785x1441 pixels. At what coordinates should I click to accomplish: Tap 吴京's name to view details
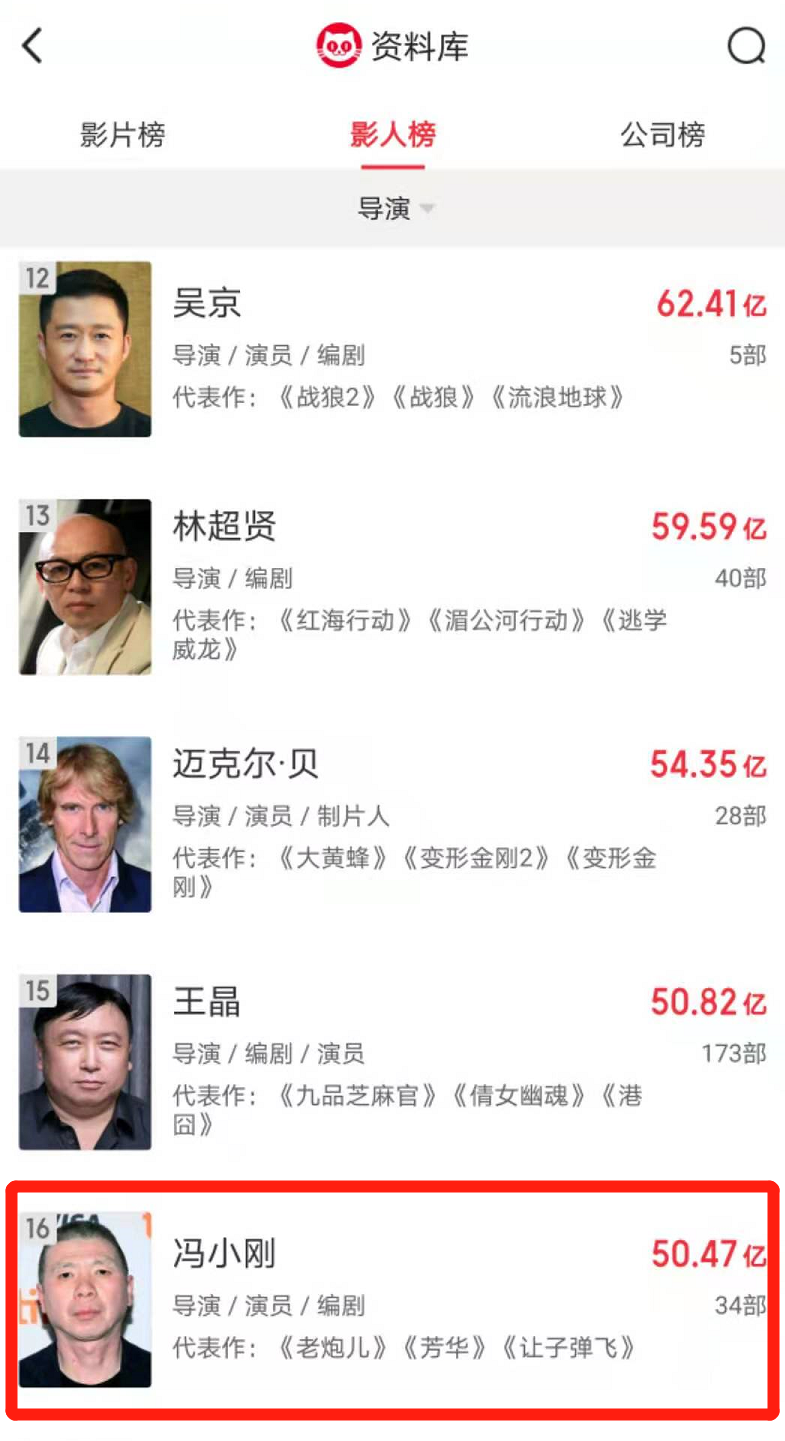[207, 305]
